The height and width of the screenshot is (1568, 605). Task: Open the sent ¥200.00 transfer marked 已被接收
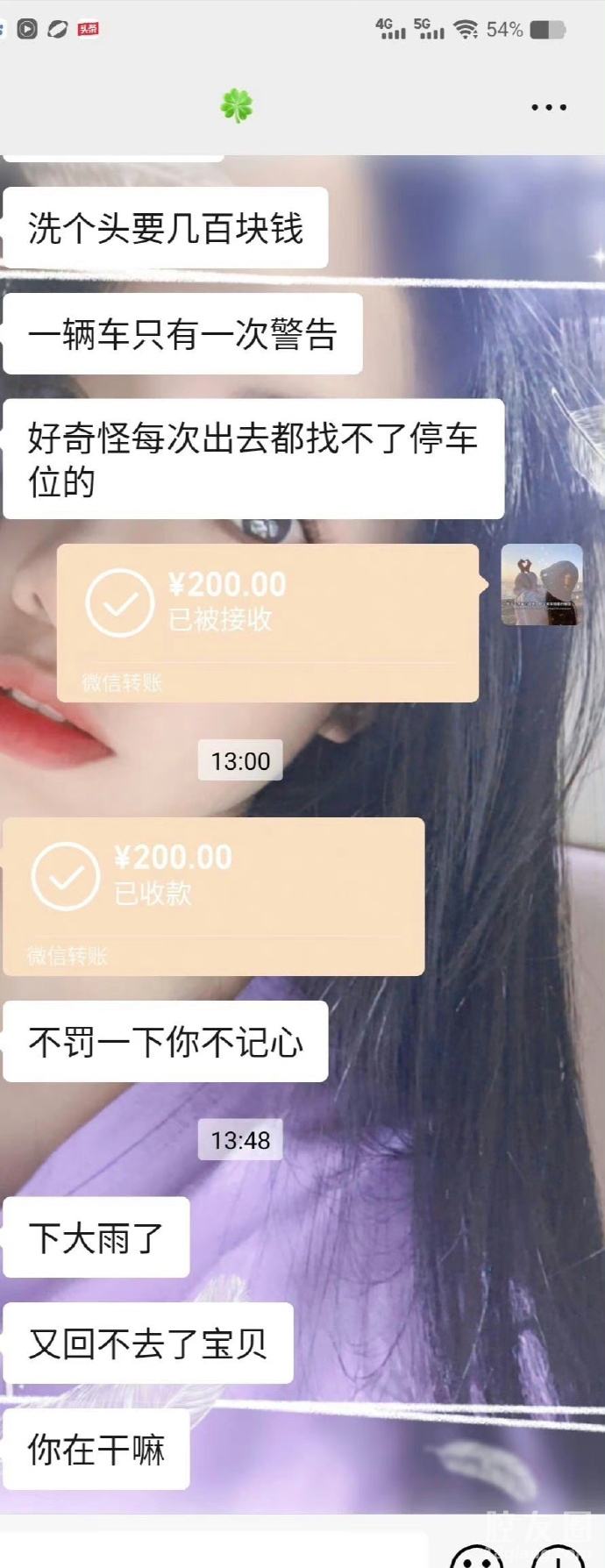(267, 623)
